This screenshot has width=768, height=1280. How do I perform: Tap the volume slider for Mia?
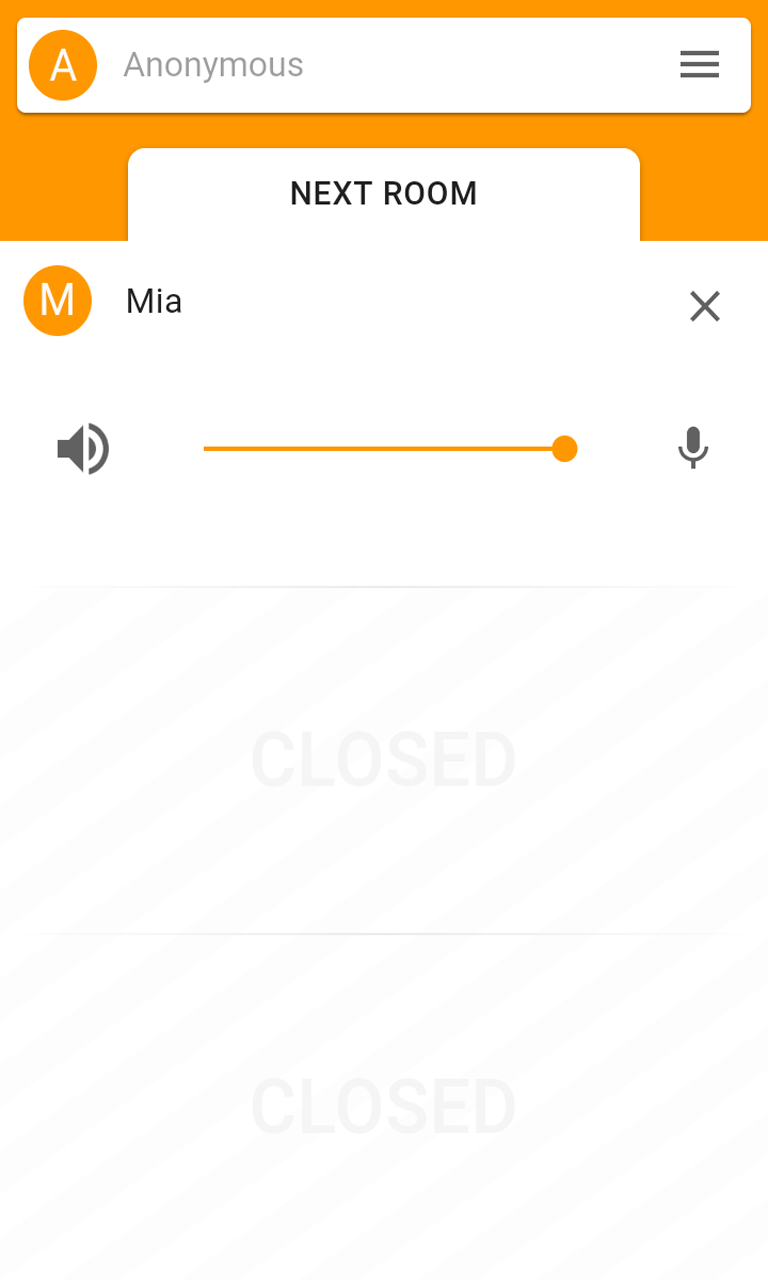tap(385, 449)
